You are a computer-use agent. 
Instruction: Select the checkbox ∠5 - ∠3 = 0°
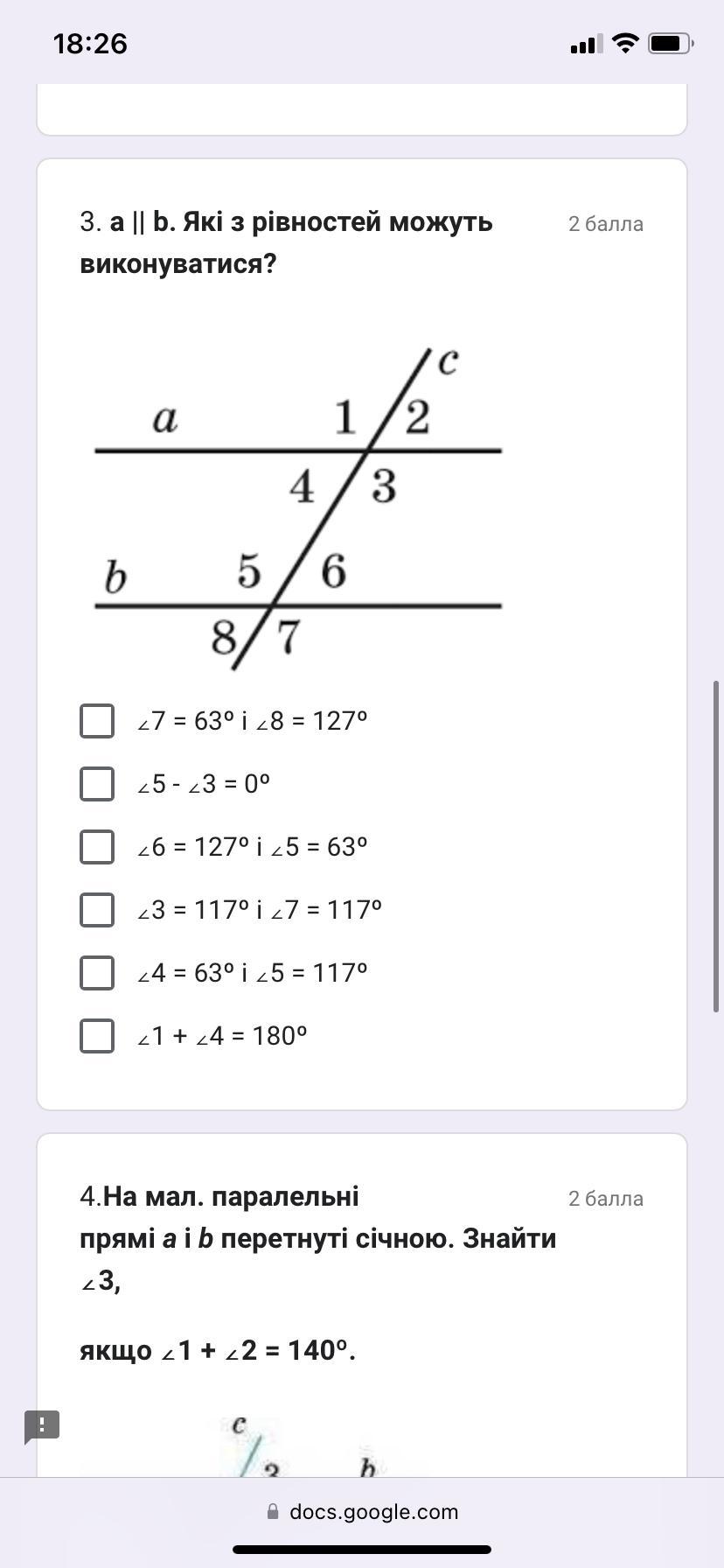[x=97, y=784]
